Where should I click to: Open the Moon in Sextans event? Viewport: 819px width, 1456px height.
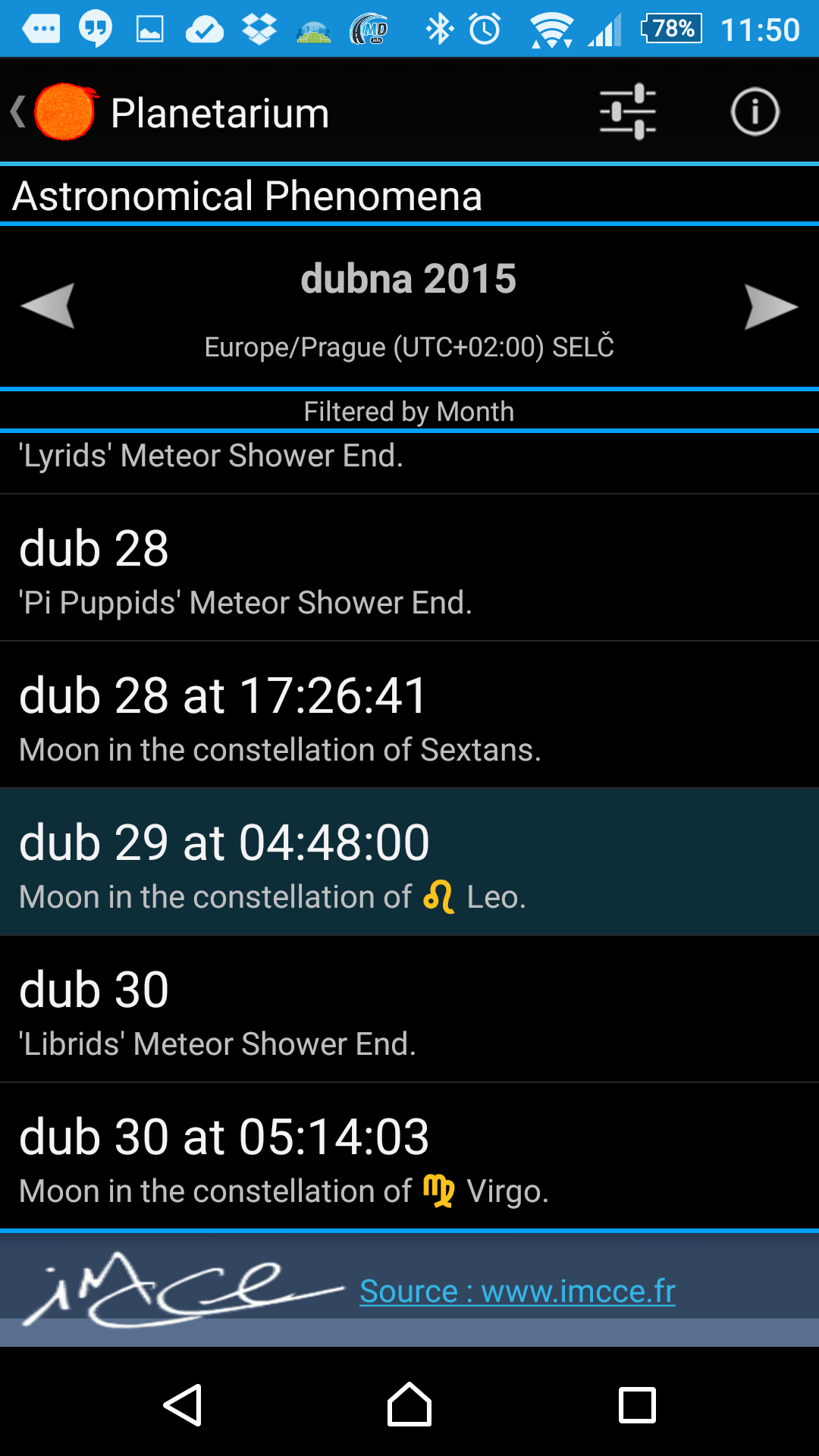coord(409,715)
